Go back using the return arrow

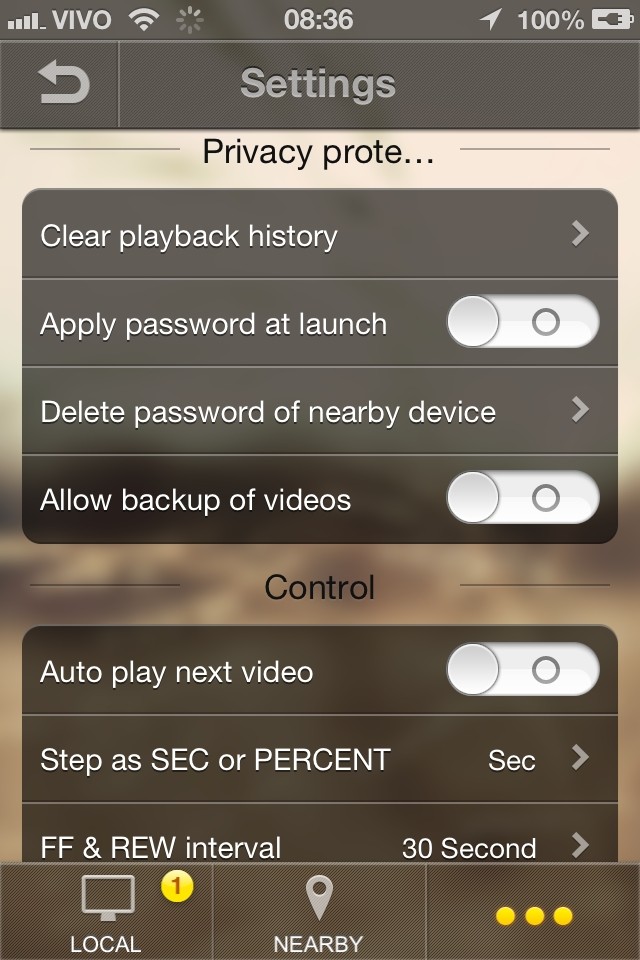tap(62, 84)
